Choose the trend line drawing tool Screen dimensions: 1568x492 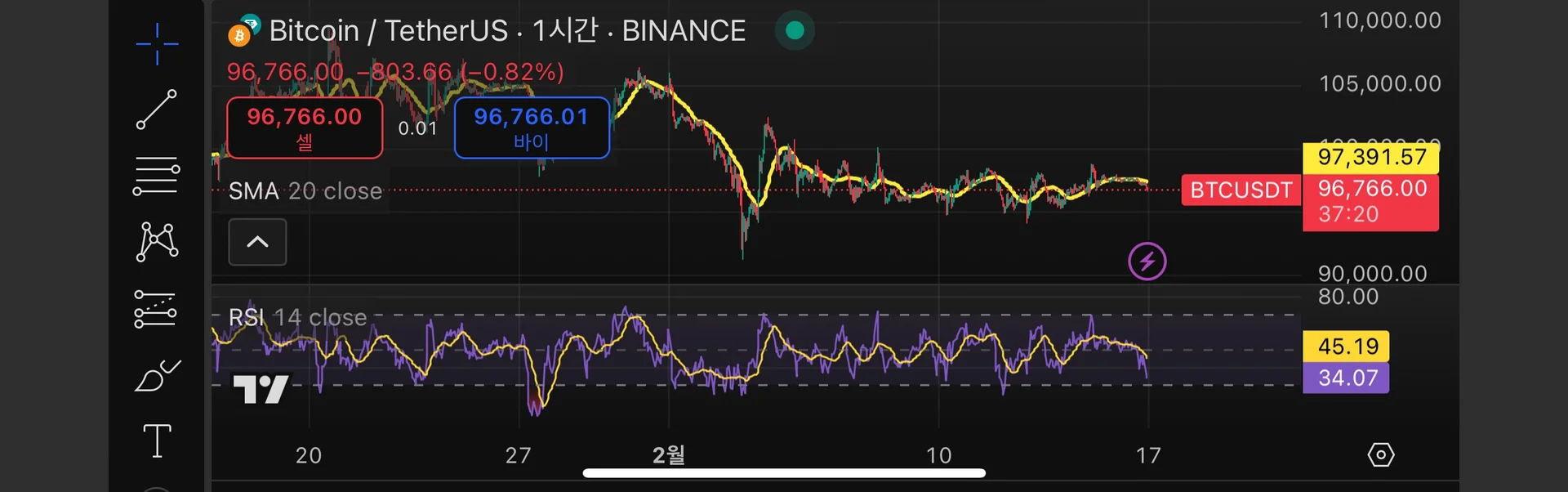156,110
